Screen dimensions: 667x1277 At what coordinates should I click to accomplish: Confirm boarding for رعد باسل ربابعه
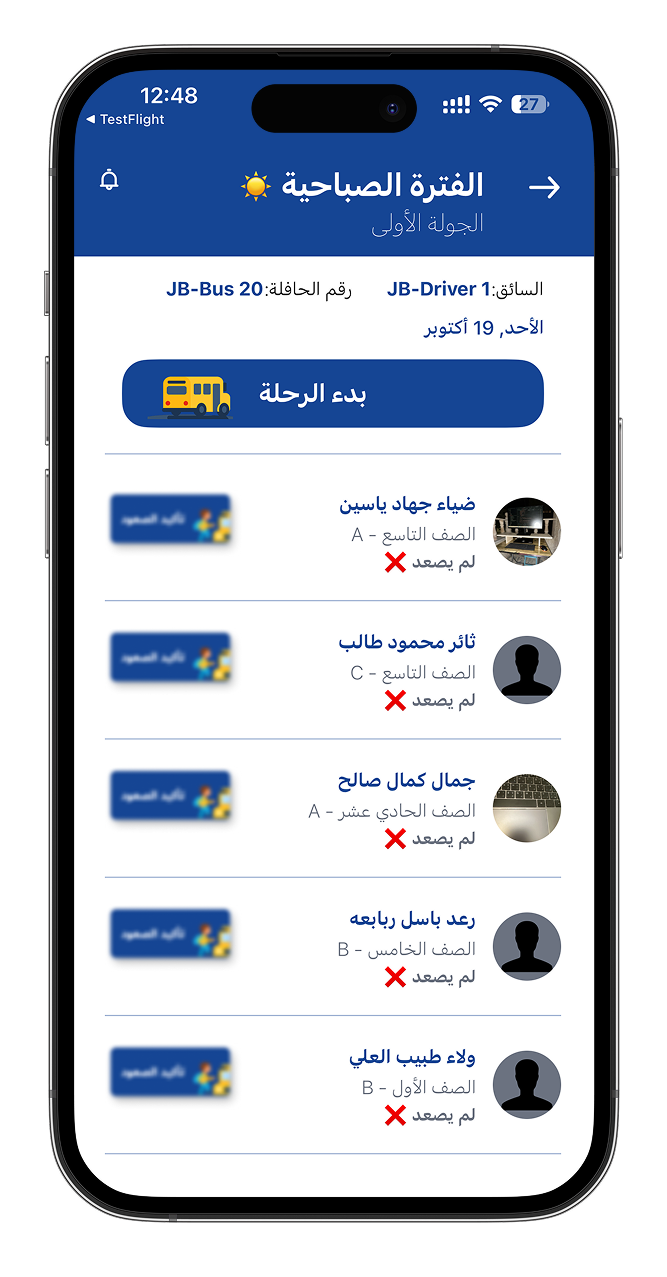(x=171, y=934)
